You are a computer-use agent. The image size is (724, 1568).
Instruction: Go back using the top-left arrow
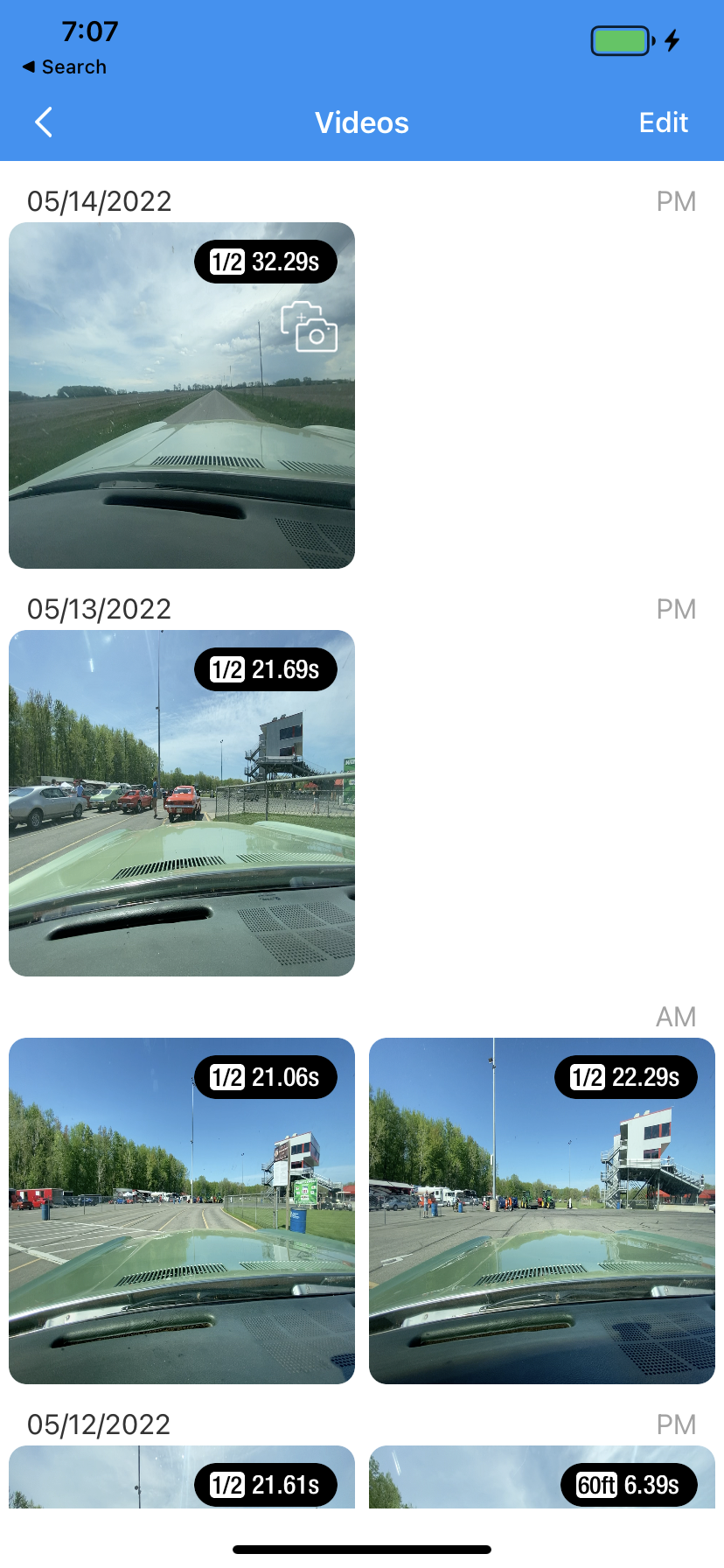(44, 122)
